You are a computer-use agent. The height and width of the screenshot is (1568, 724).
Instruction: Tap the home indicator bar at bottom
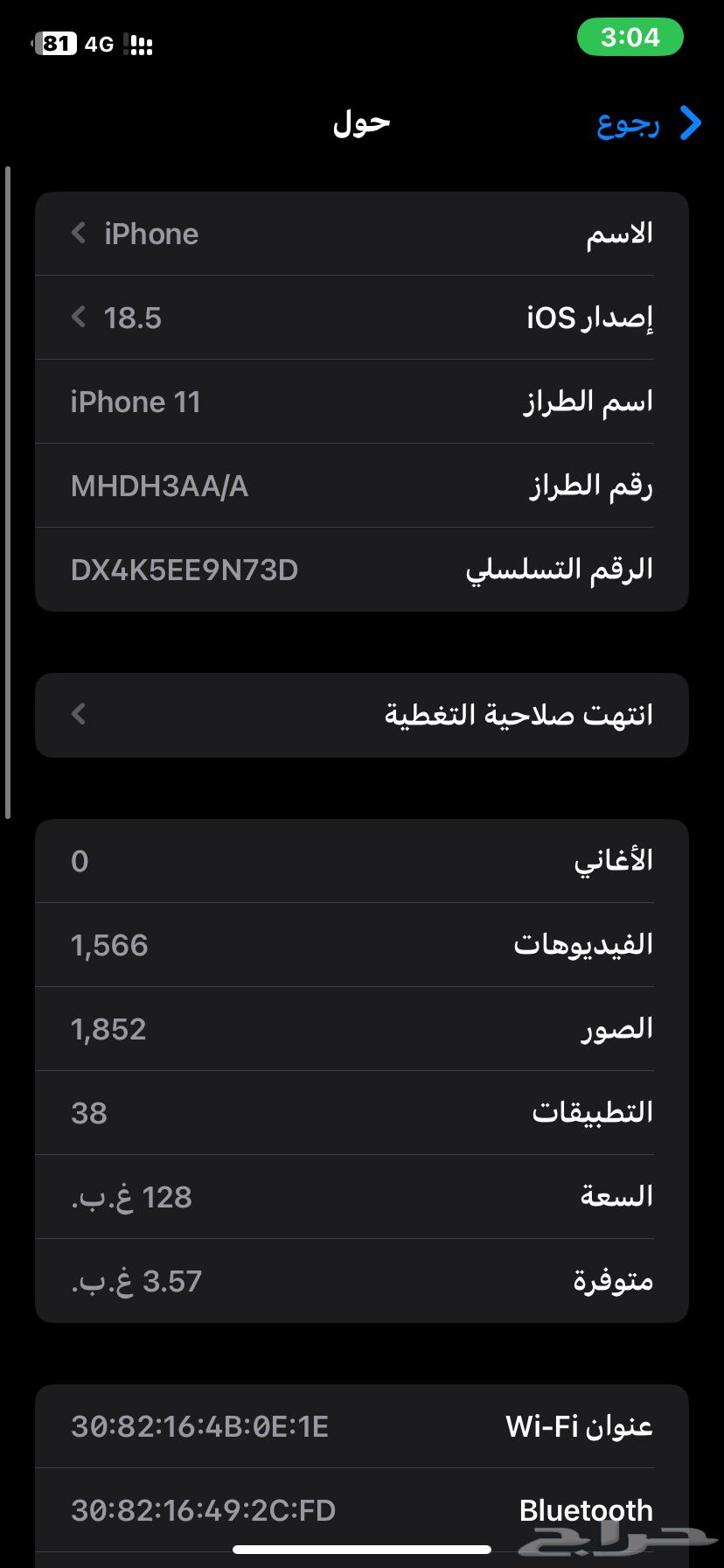tap(362, 1548)
